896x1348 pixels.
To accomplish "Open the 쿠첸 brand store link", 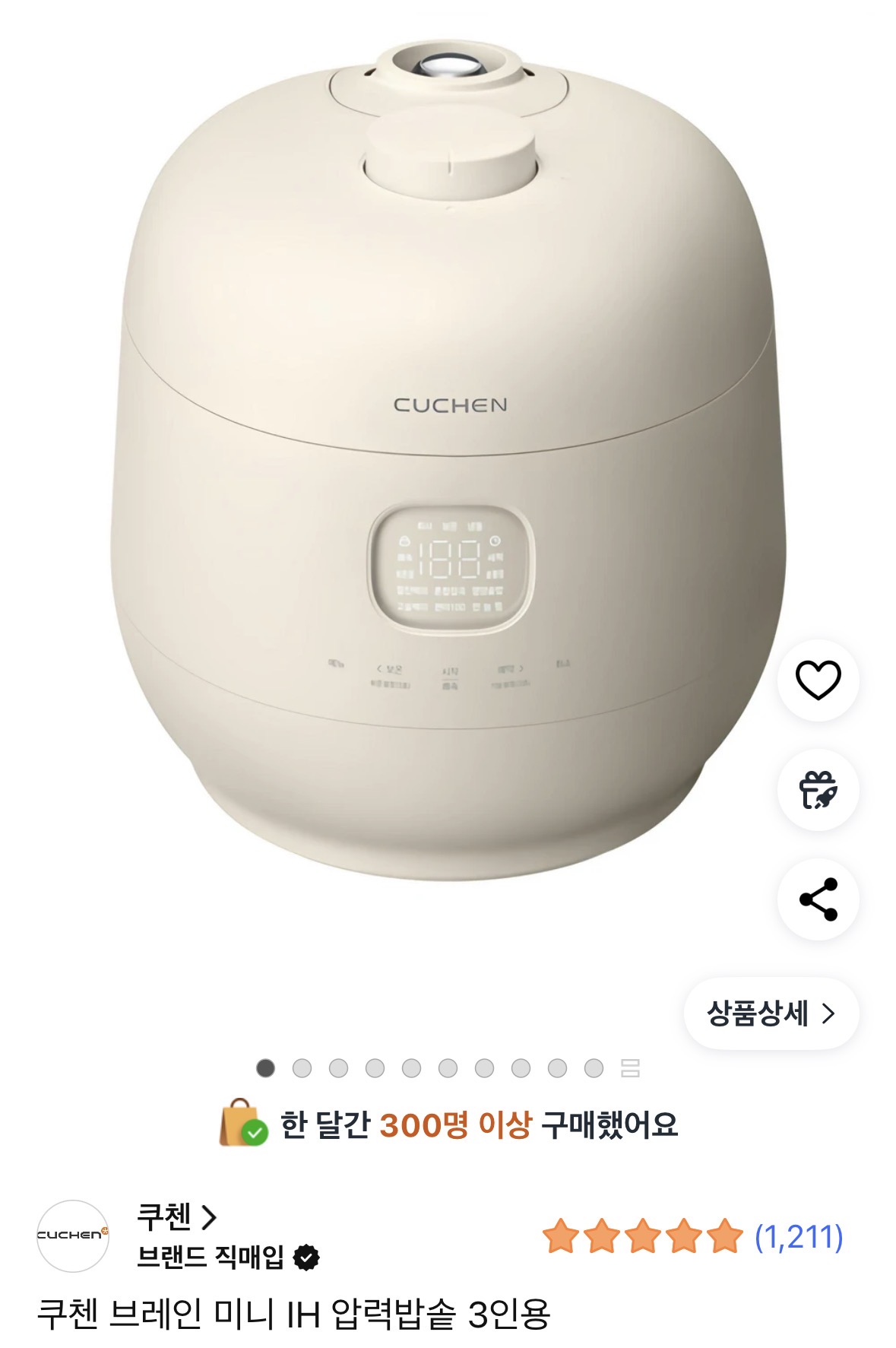I will [176, 1217].
